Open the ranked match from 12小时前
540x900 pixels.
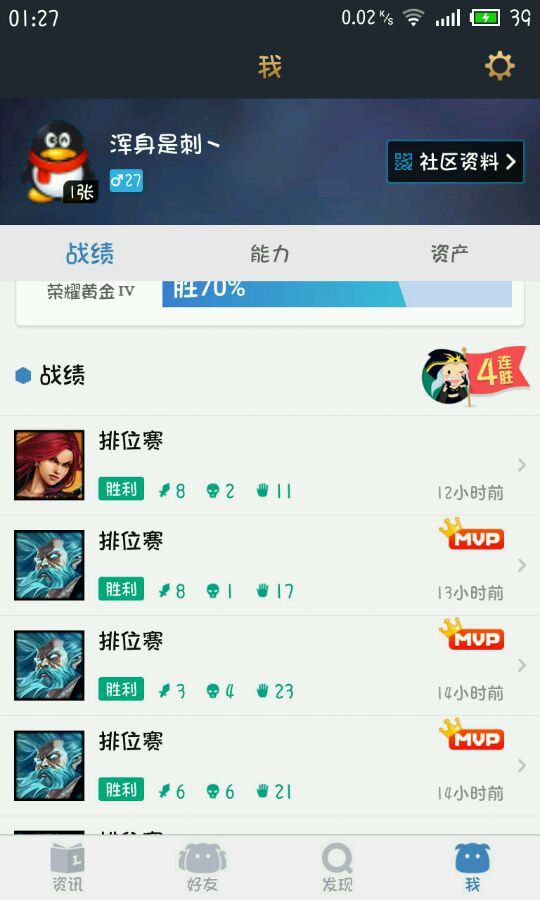[270, 465]
